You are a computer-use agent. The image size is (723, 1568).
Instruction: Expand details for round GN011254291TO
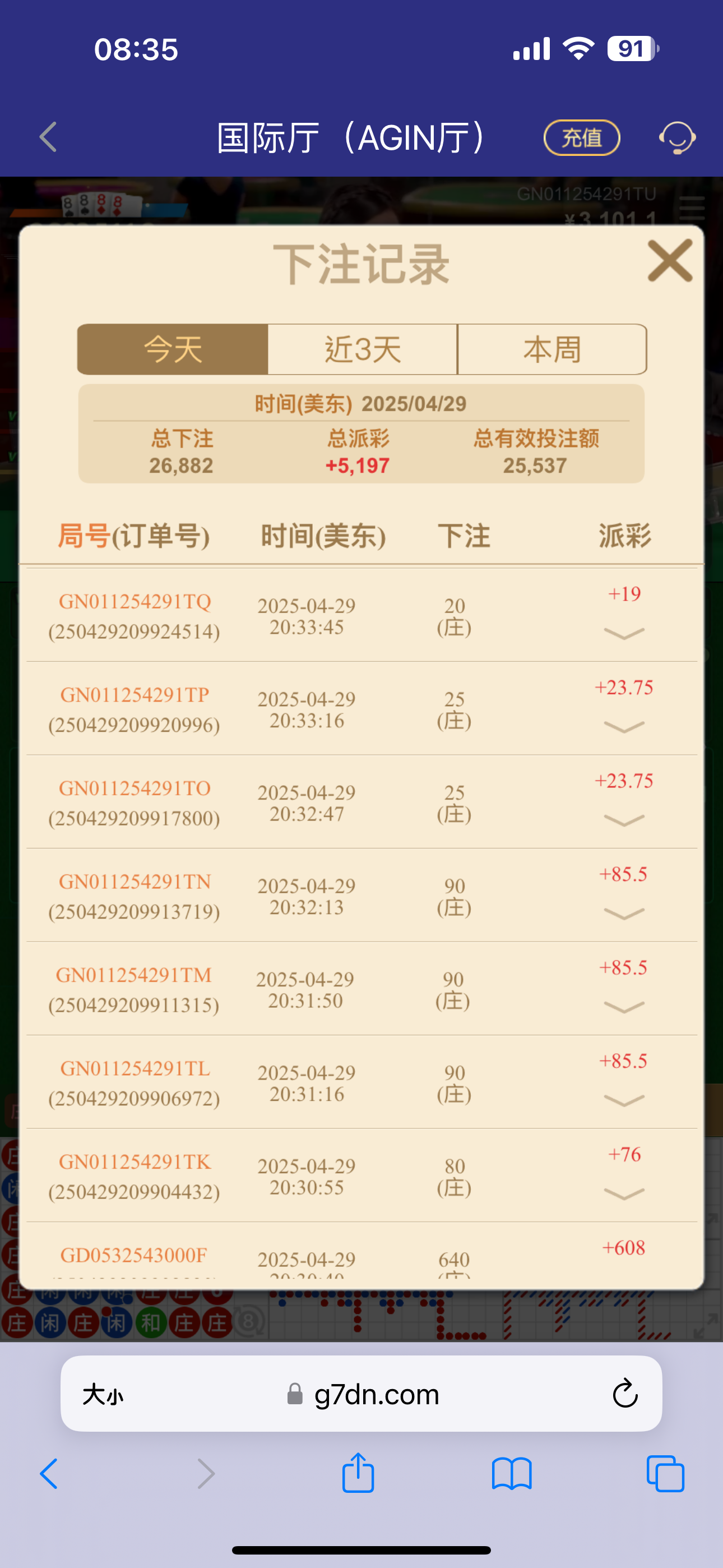point(624,820)
